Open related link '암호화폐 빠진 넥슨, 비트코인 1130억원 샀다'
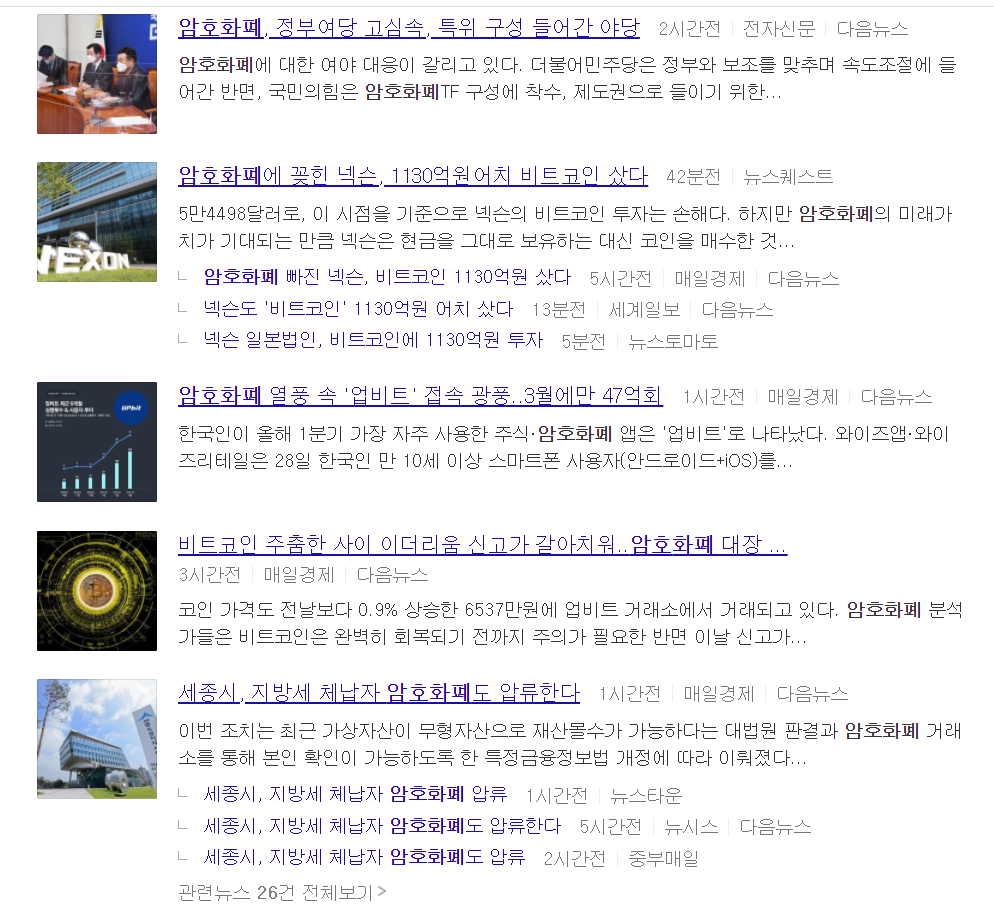The width and height of the screenshot is (994, 921). 387,277
